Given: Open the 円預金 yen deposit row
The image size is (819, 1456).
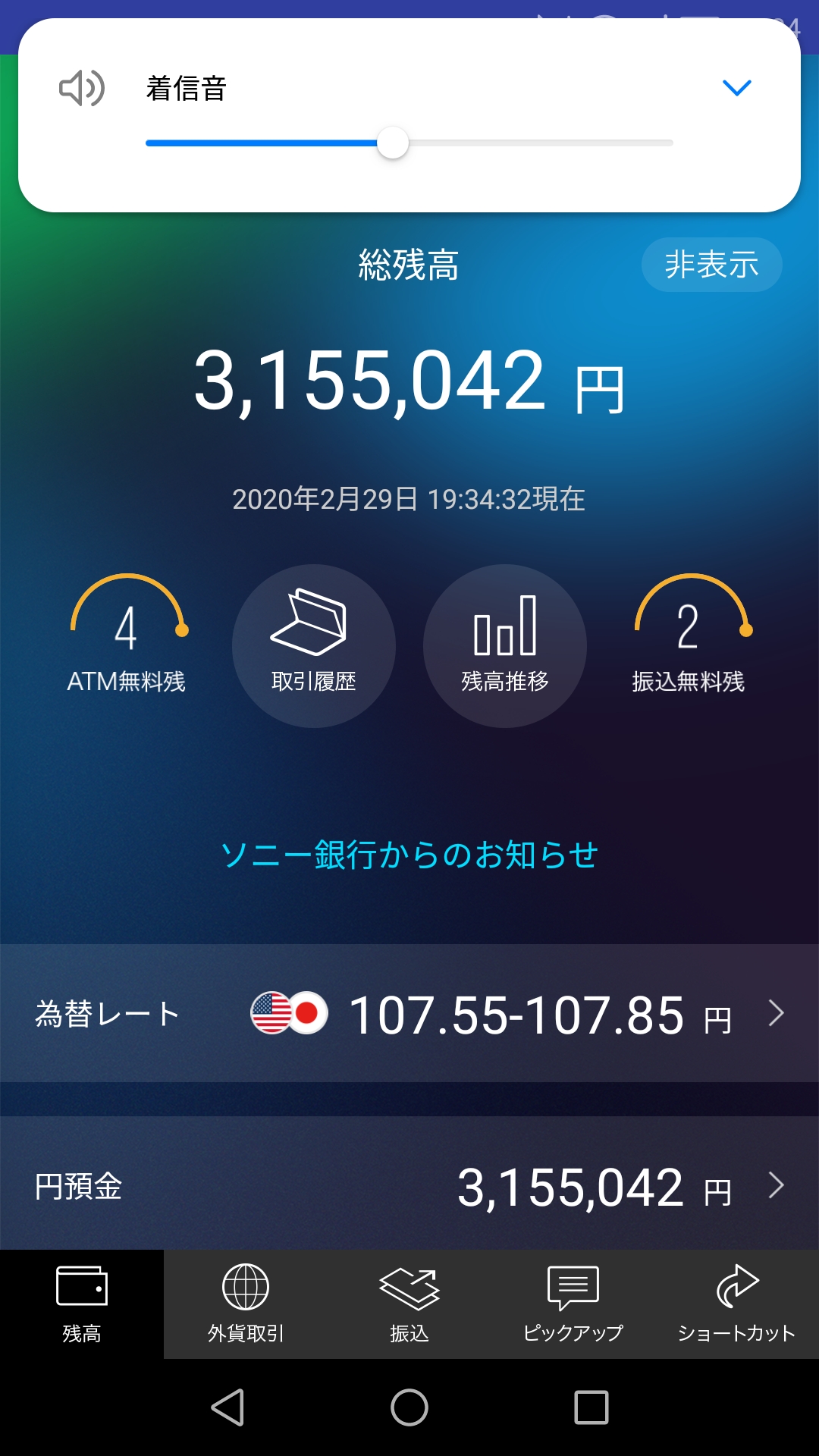Looking at the screenshot, I should 409,1186.
